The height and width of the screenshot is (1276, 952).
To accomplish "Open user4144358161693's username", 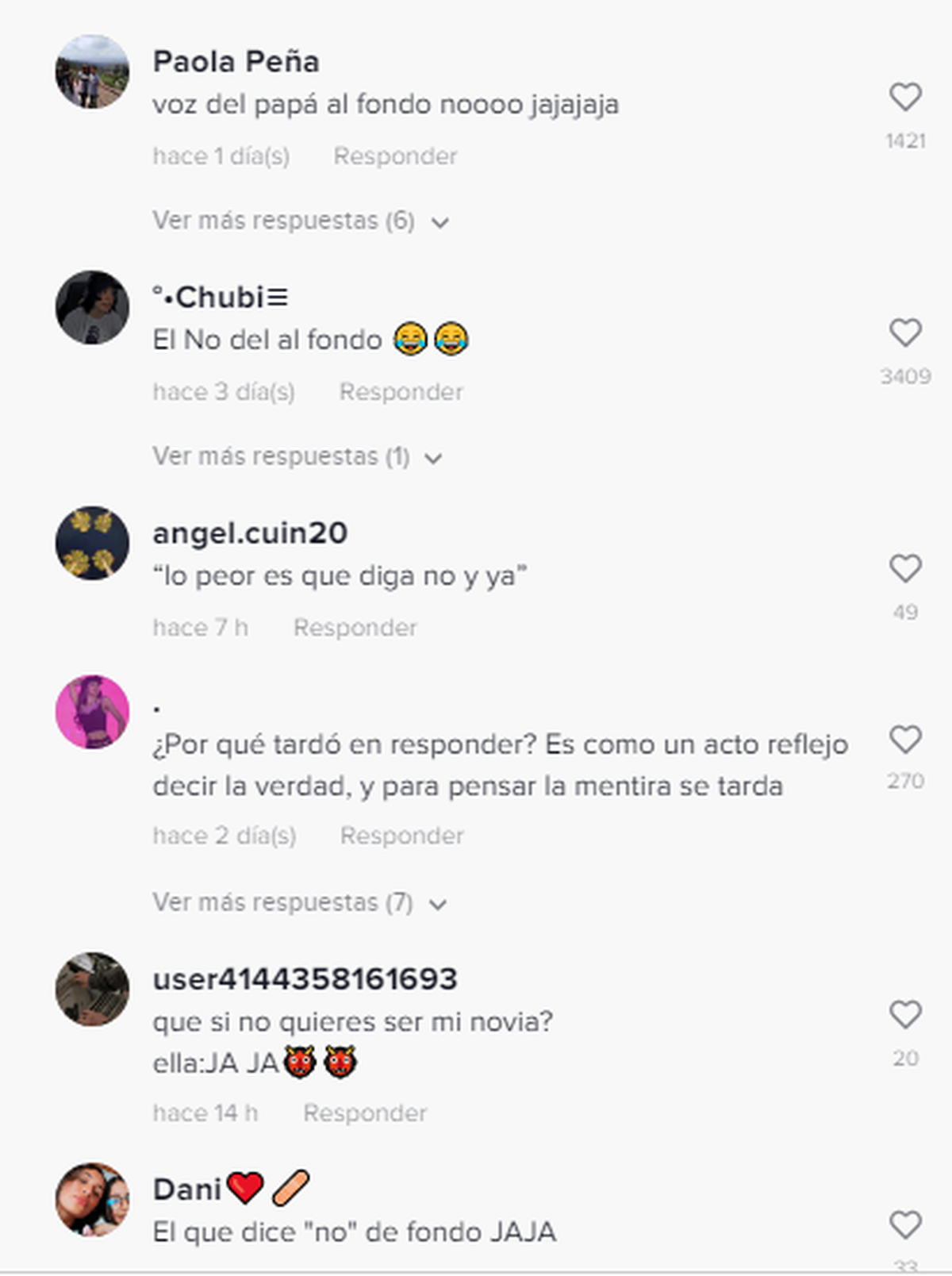I will click(x=305, y=979).
